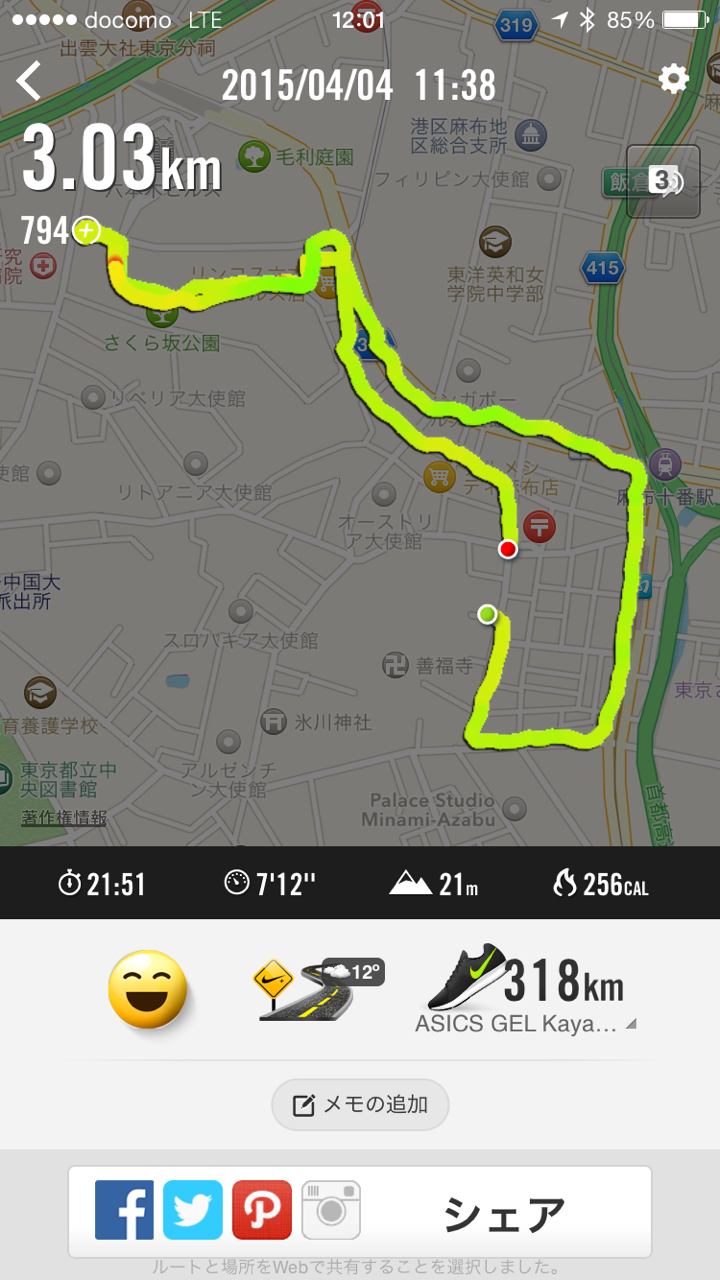Viewport: 720px width, 1280px height.
Task: Select the road terrain and weather icon
Action: click(318, 989)
